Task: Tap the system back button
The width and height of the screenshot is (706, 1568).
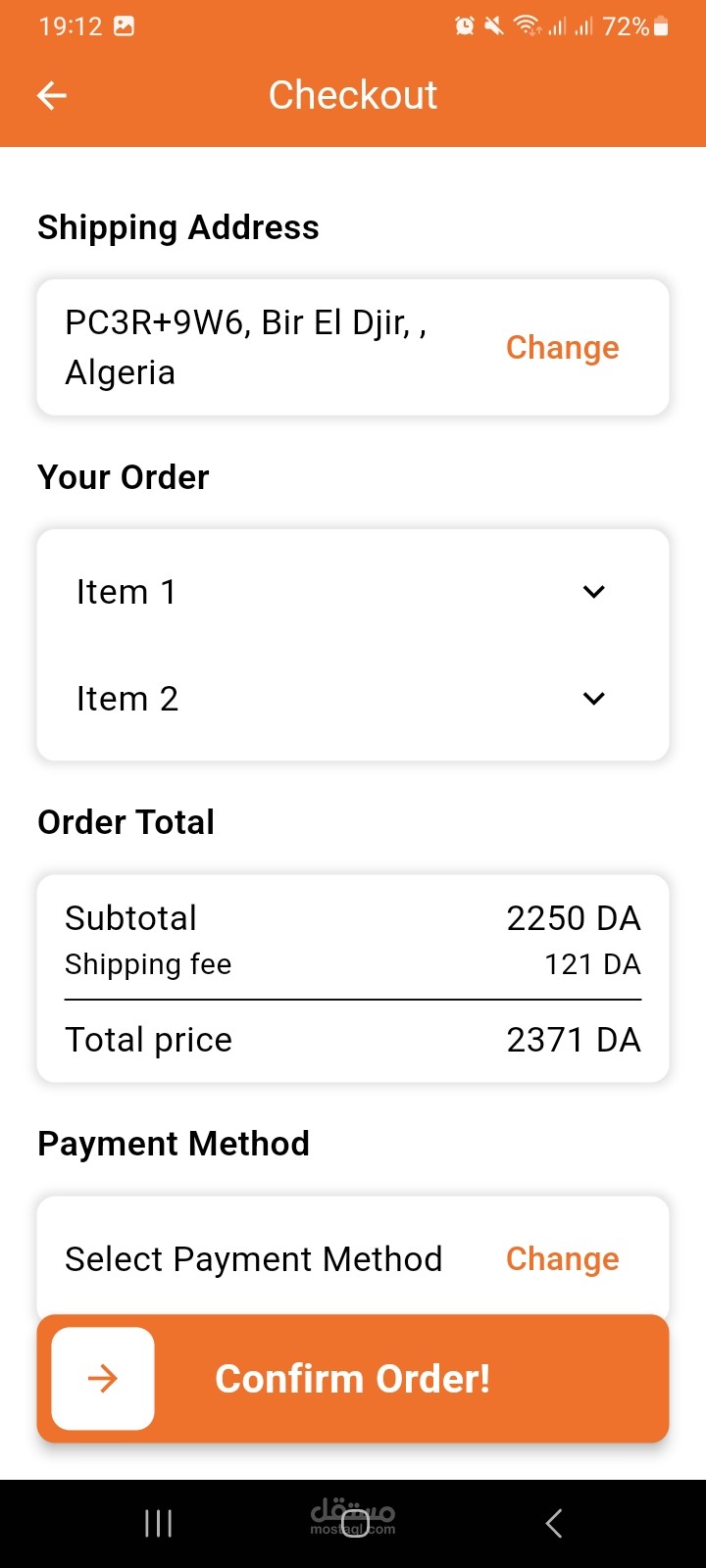Action: [x=554, y=1523]
